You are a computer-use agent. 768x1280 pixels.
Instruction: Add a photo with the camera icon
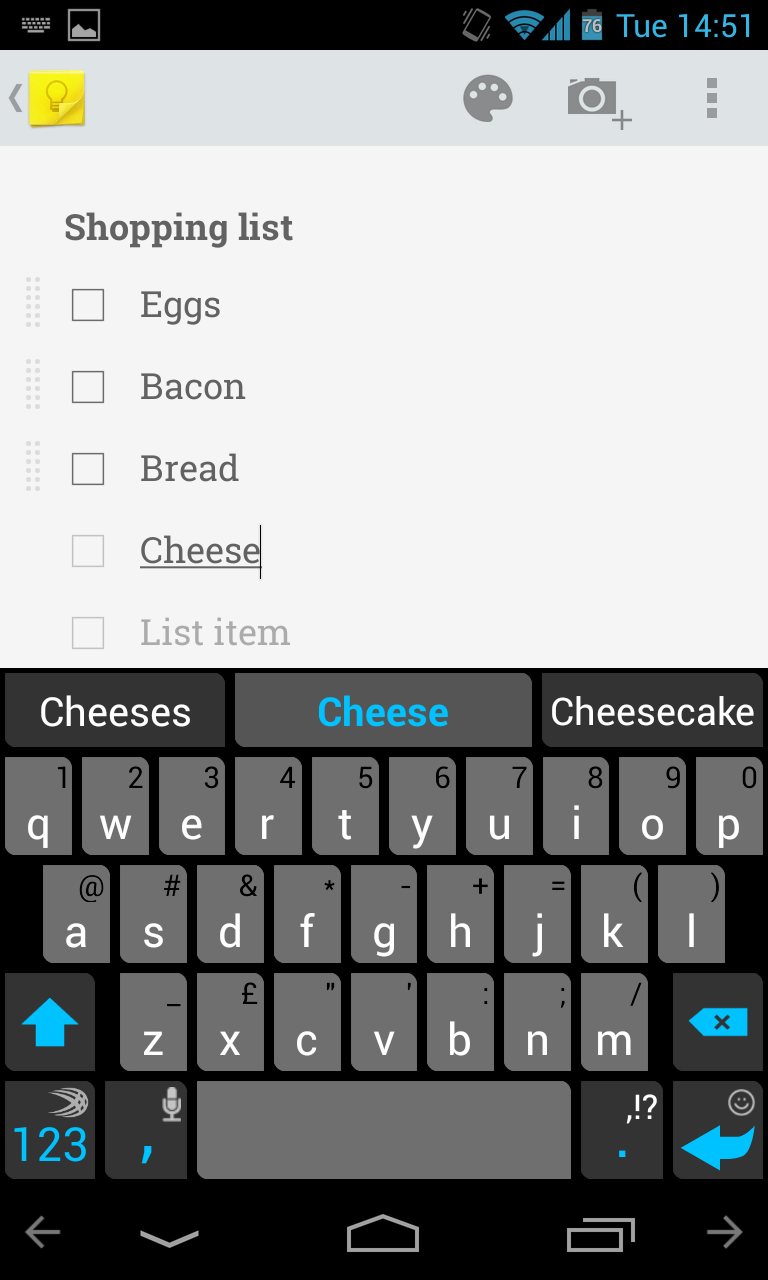599,101
